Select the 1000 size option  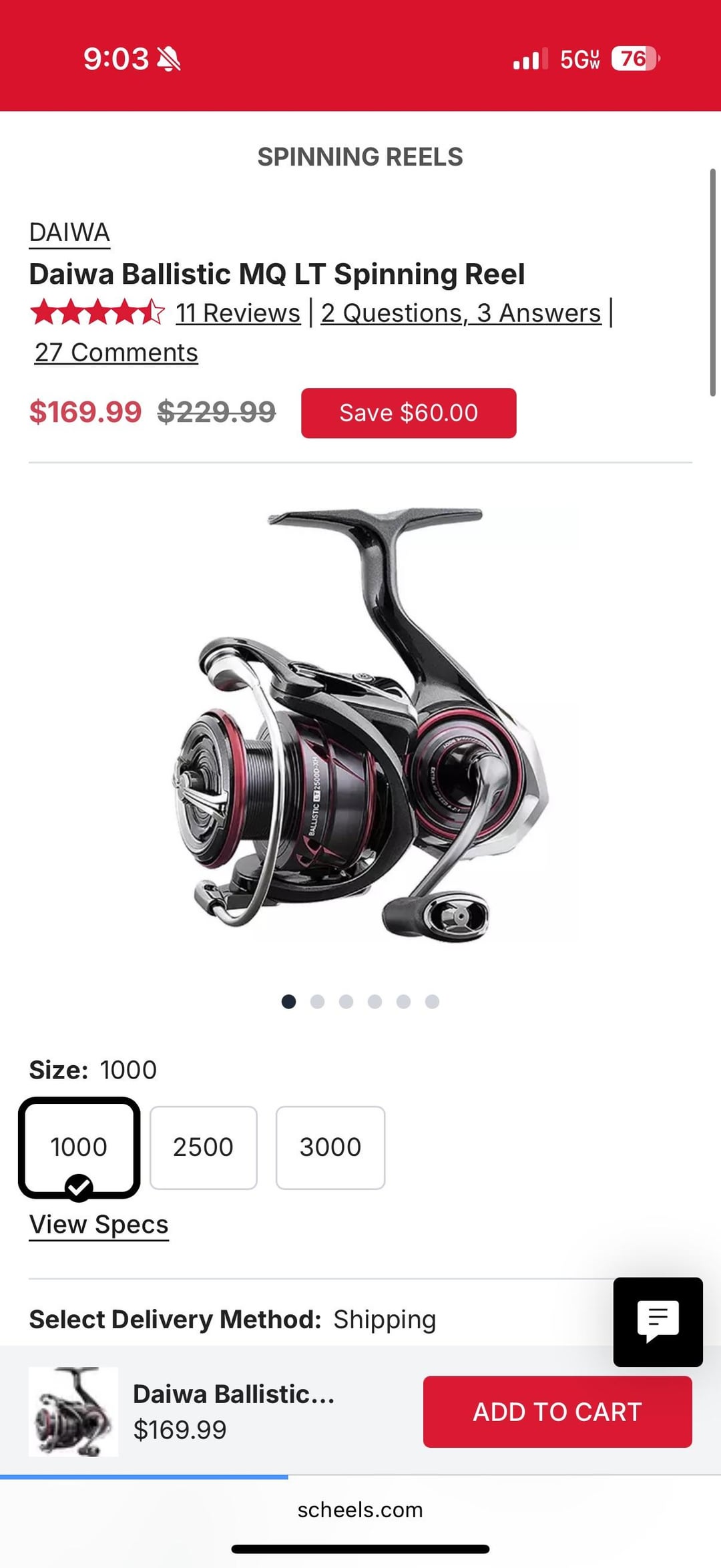click(x=79, y=1147)
